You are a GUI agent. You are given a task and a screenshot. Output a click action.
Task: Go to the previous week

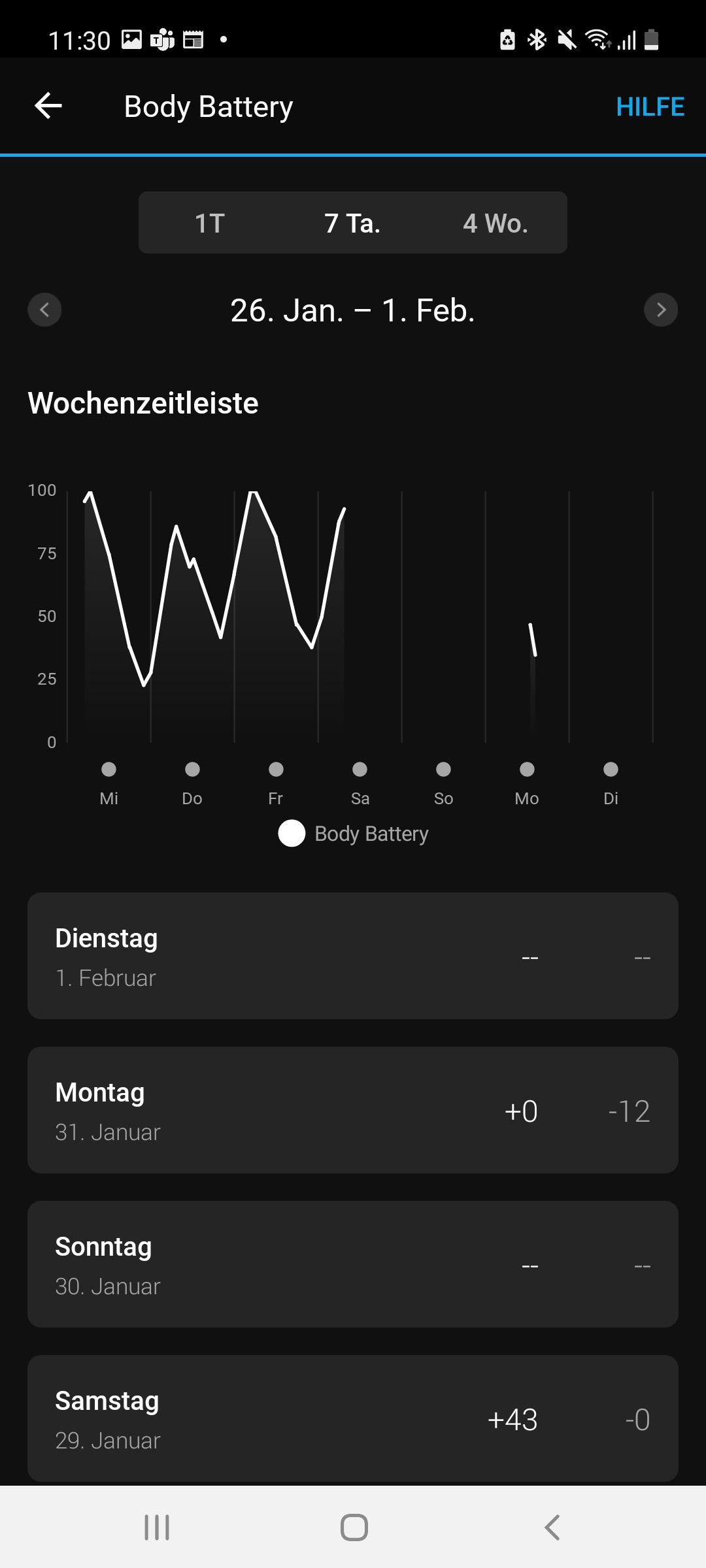click(44, 310)
